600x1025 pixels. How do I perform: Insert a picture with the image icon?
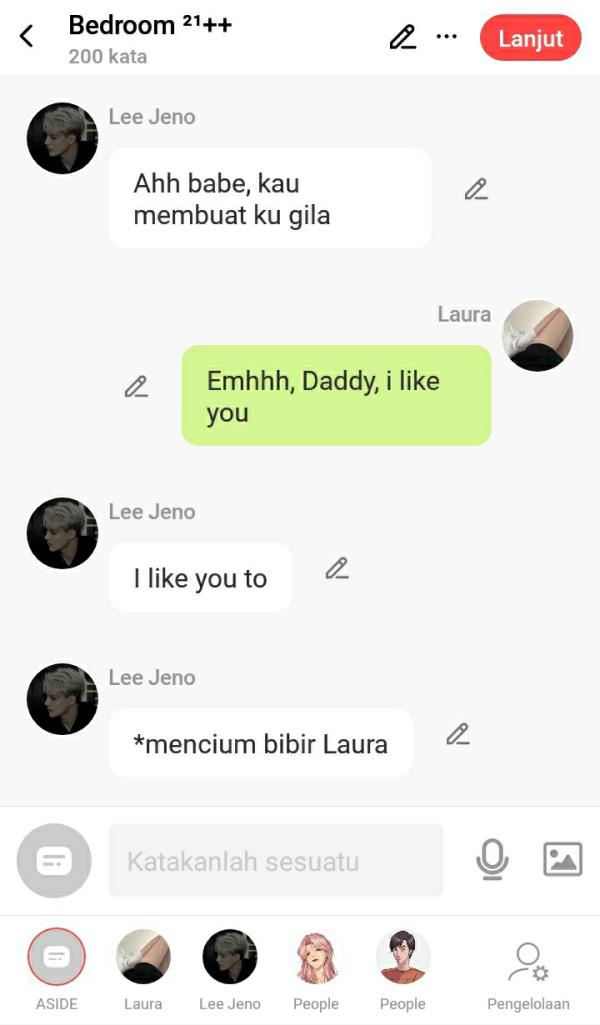point(562,859)
